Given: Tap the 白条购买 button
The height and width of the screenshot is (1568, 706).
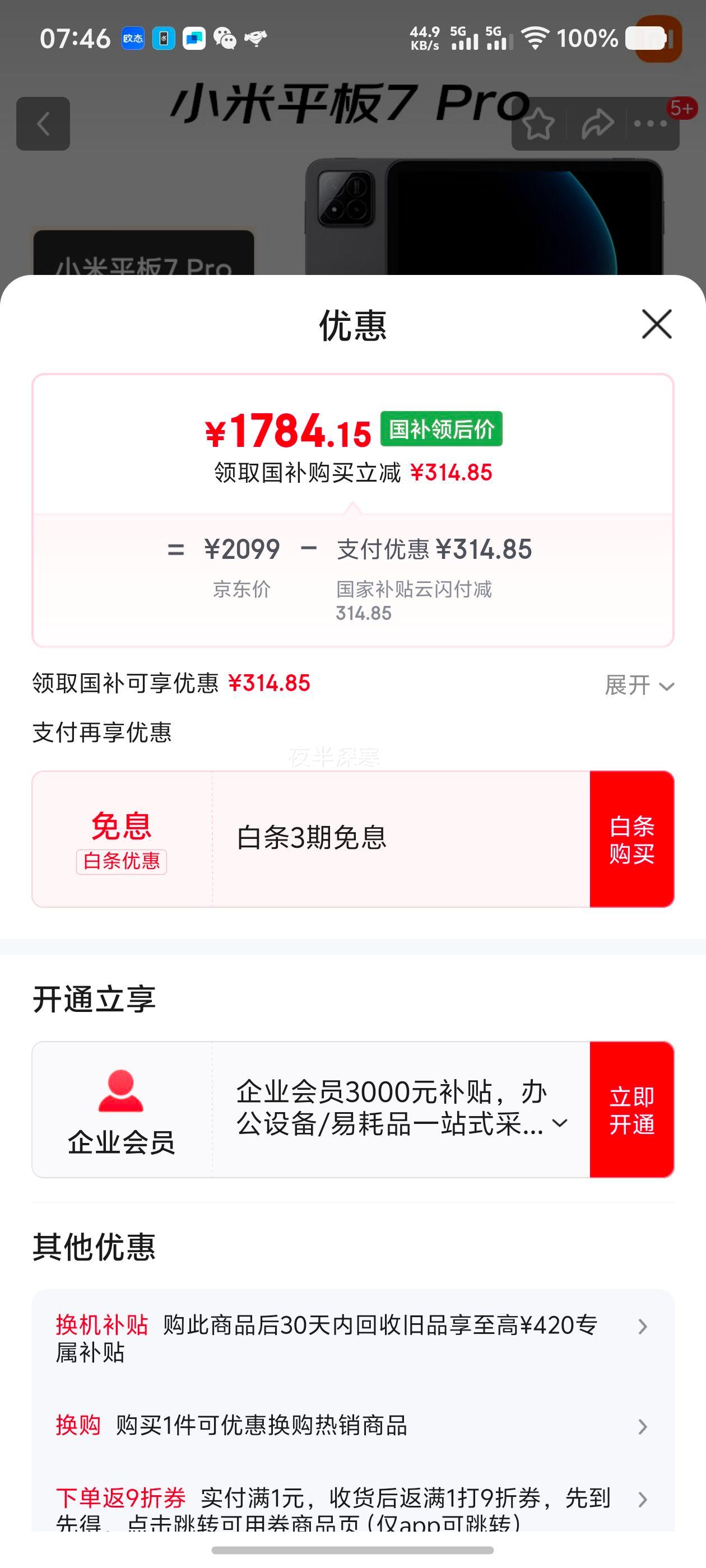Looking at the screenshot, I should [x=631, y=839].
